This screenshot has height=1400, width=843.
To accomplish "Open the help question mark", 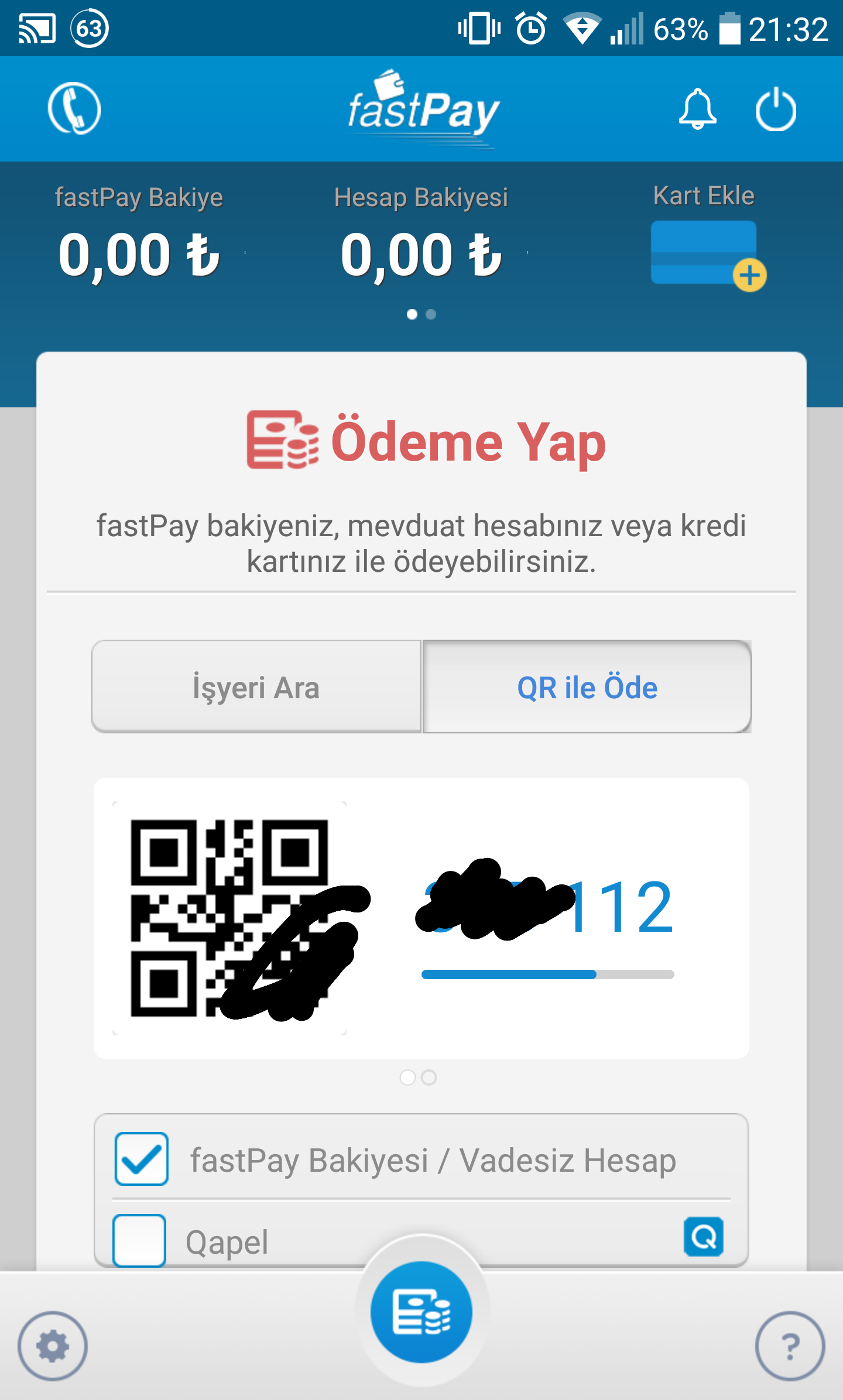I will [790, 1346].
